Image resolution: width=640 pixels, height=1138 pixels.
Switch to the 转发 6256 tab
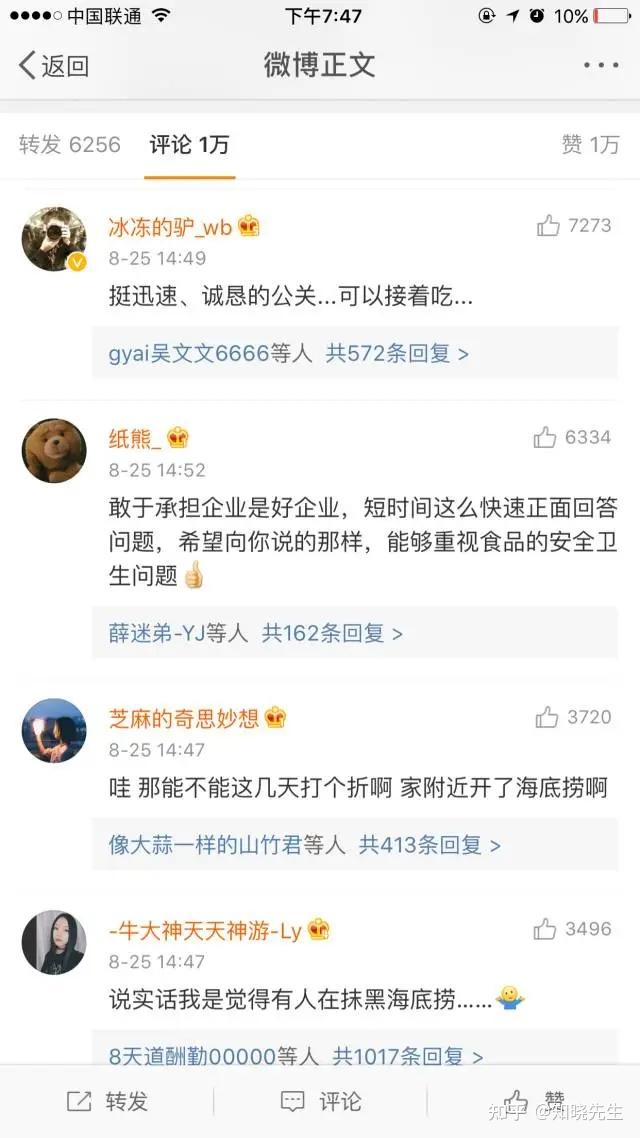coord(69,145)
